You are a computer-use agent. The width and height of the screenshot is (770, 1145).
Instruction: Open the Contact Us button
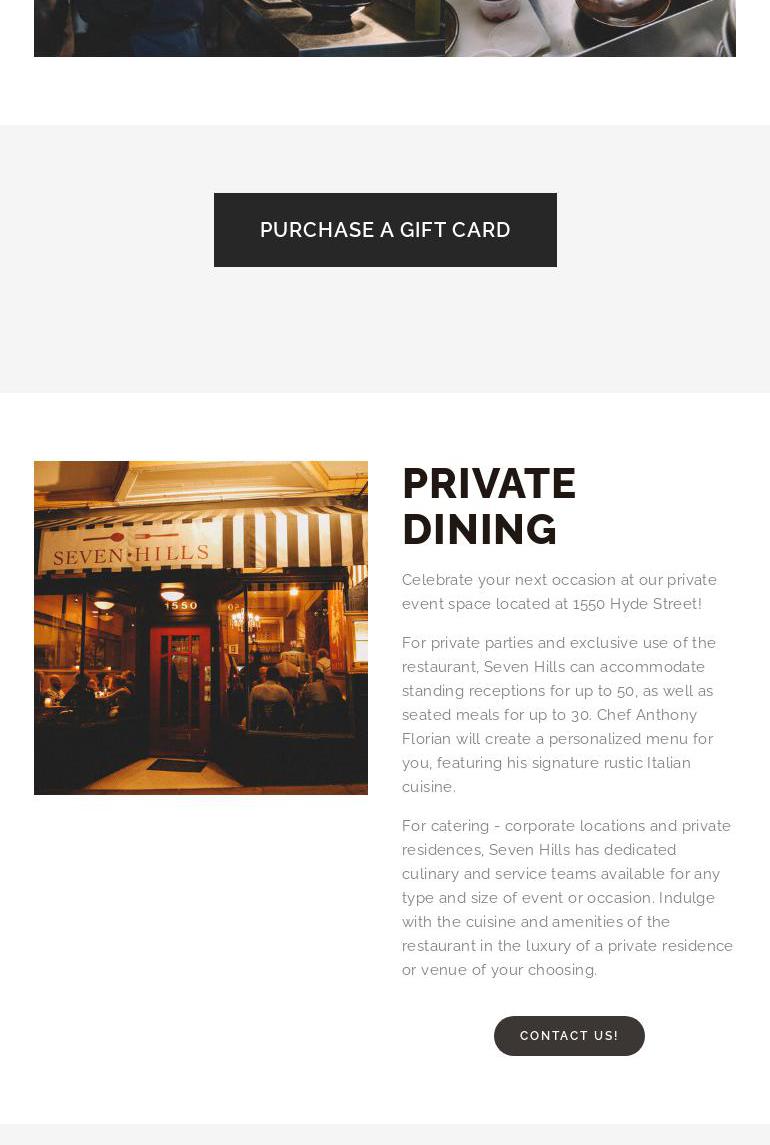click(x=569, y=1036)
